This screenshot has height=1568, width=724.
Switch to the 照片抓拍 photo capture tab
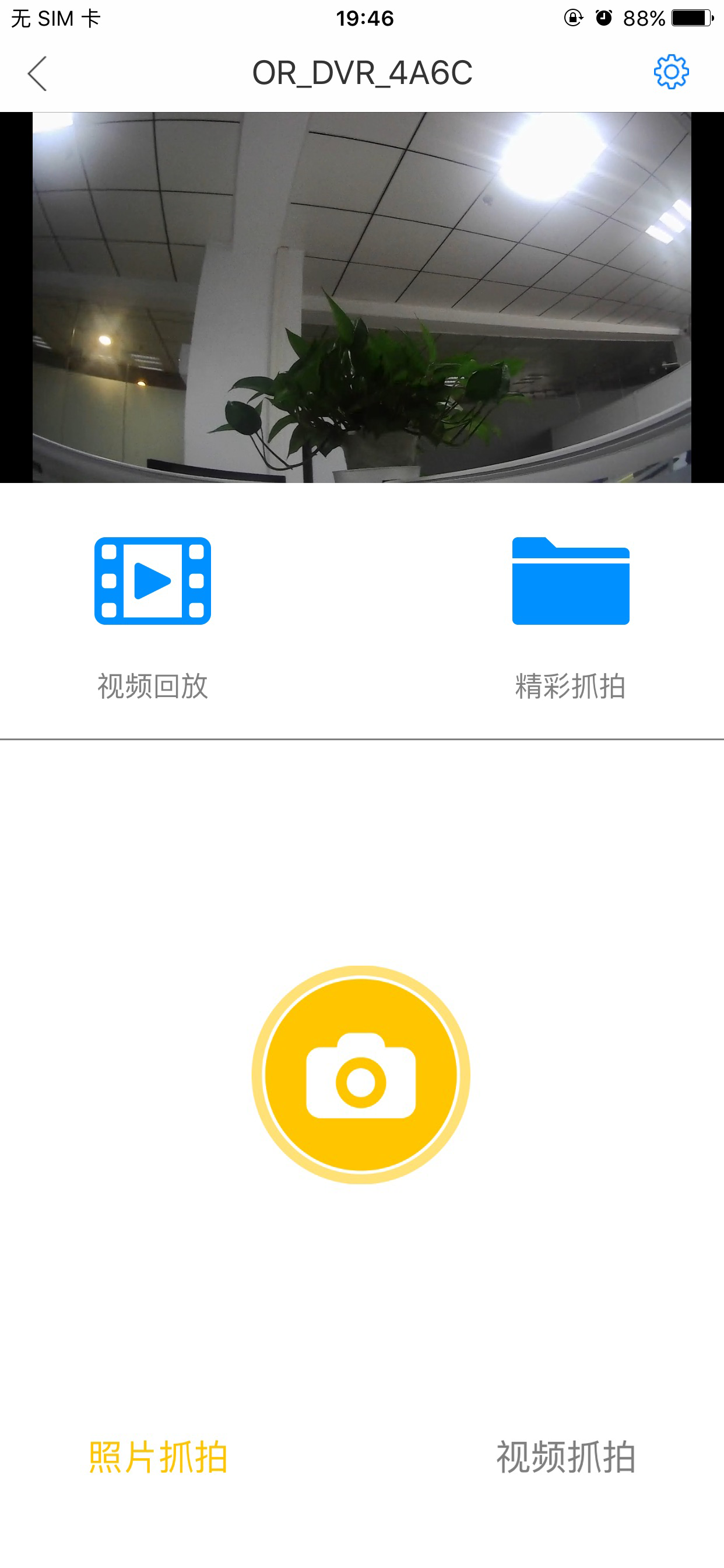(159, 1458)
